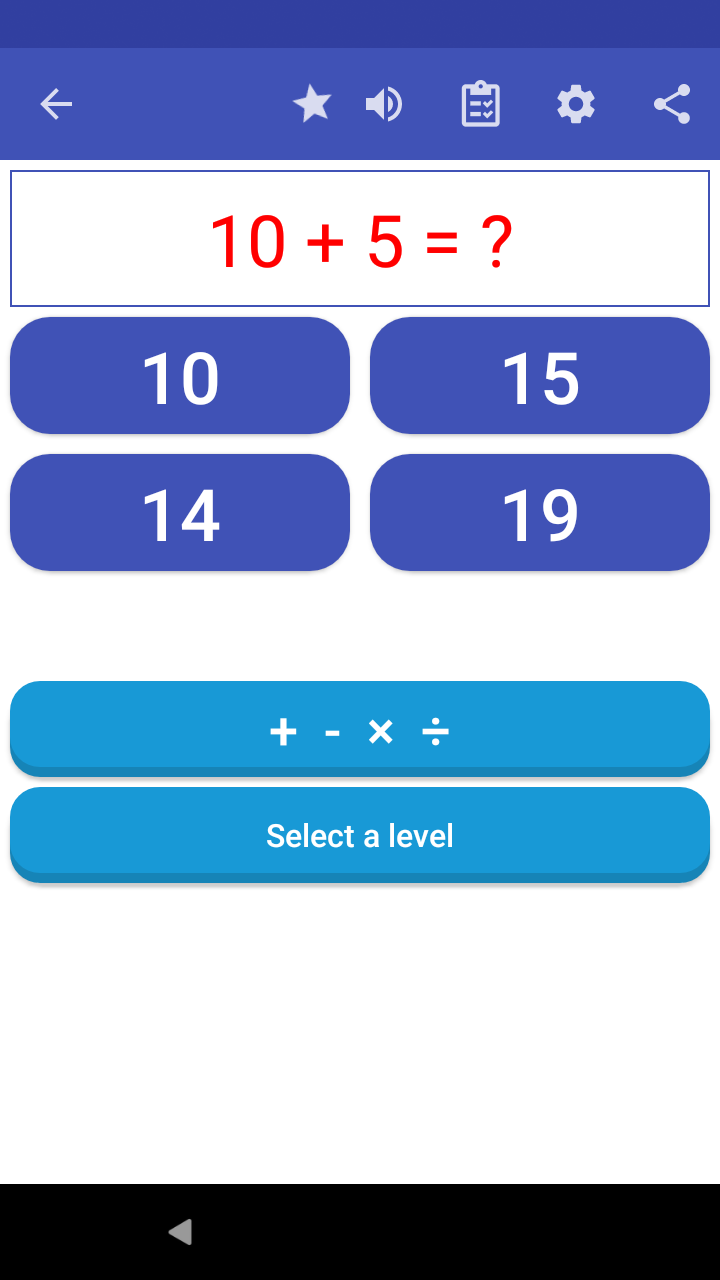Viewport: 720px width, 1280px height.
Task: Click the settings icon next to share
Action: click(x=575, y=103)
